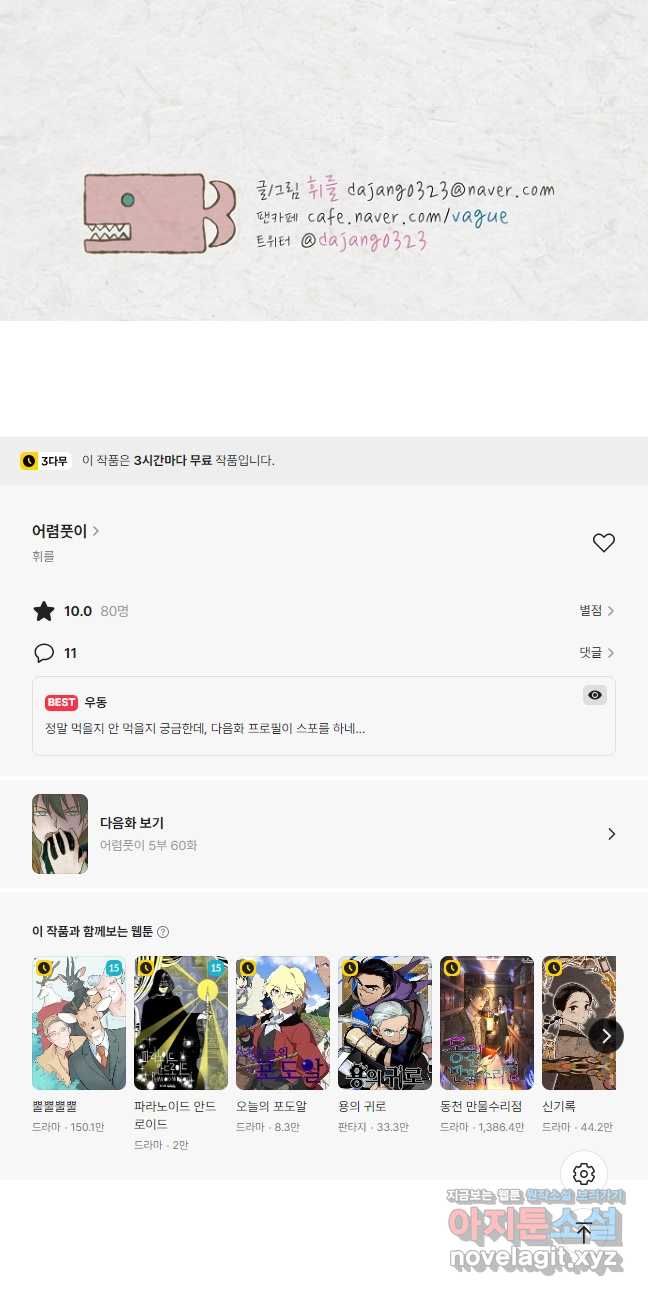Show more recommended webtoons with arrow

[605, 1036]
